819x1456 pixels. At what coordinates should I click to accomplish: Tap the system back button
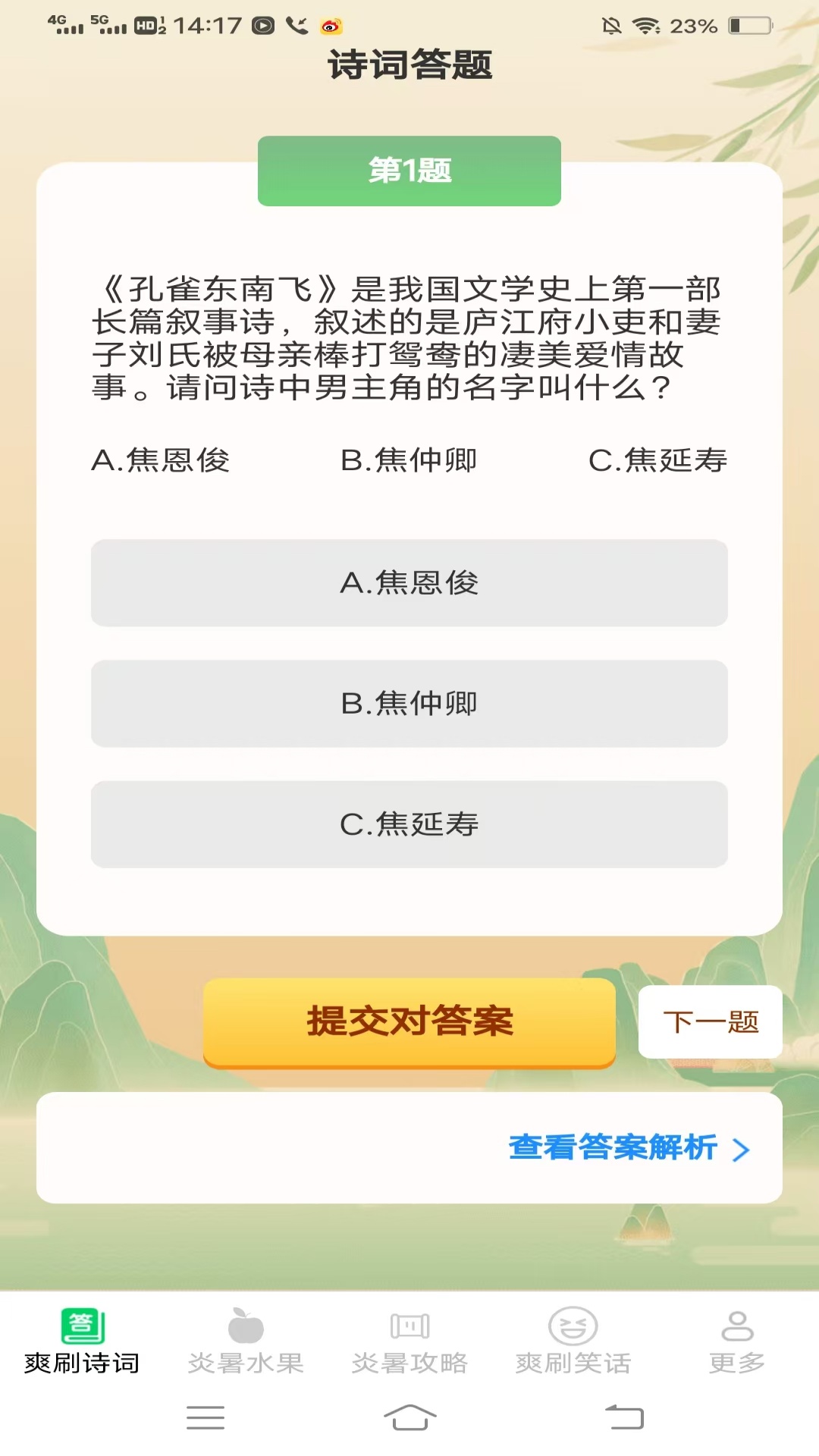[624, 1417]
